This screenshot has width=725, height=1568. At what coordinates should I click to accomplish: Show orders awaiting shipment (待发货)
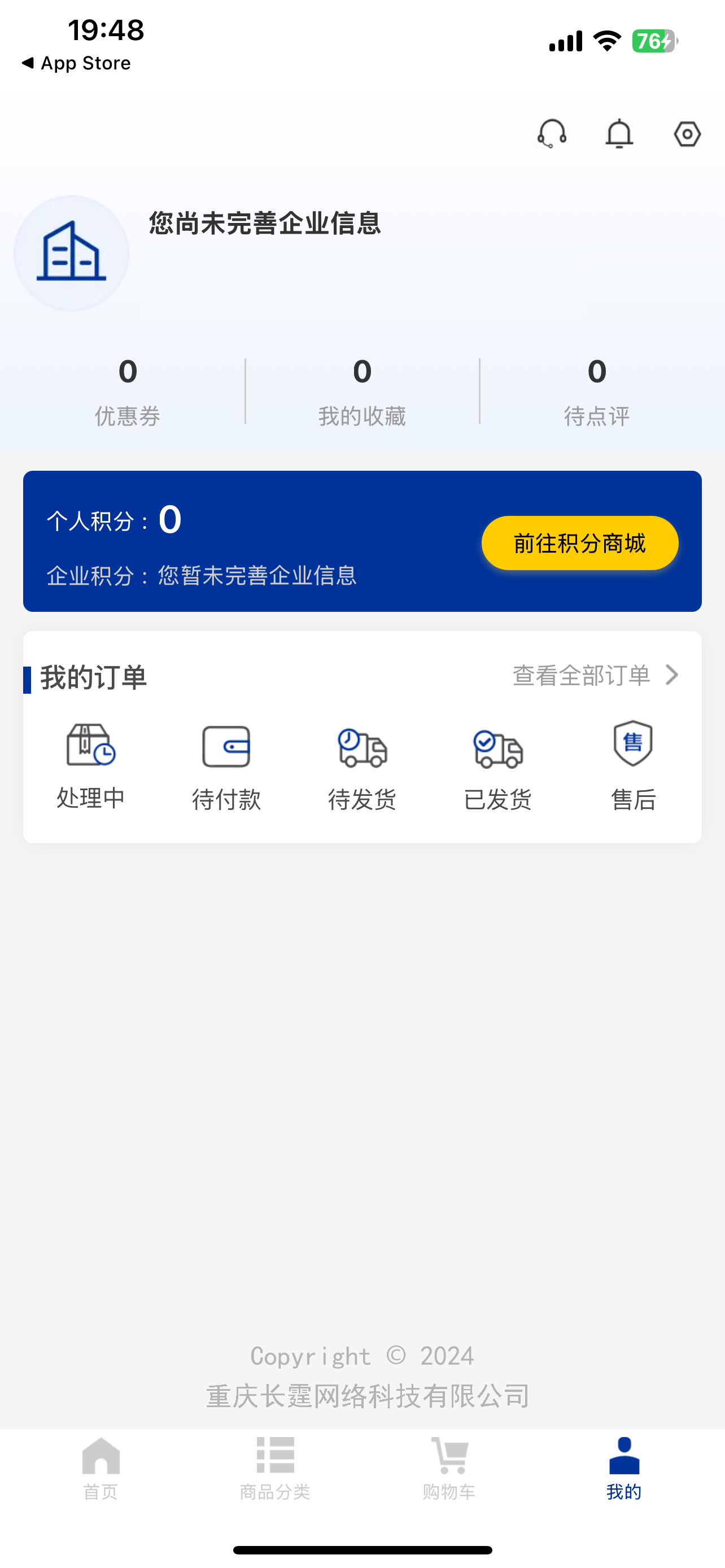(x=362, y=767)
